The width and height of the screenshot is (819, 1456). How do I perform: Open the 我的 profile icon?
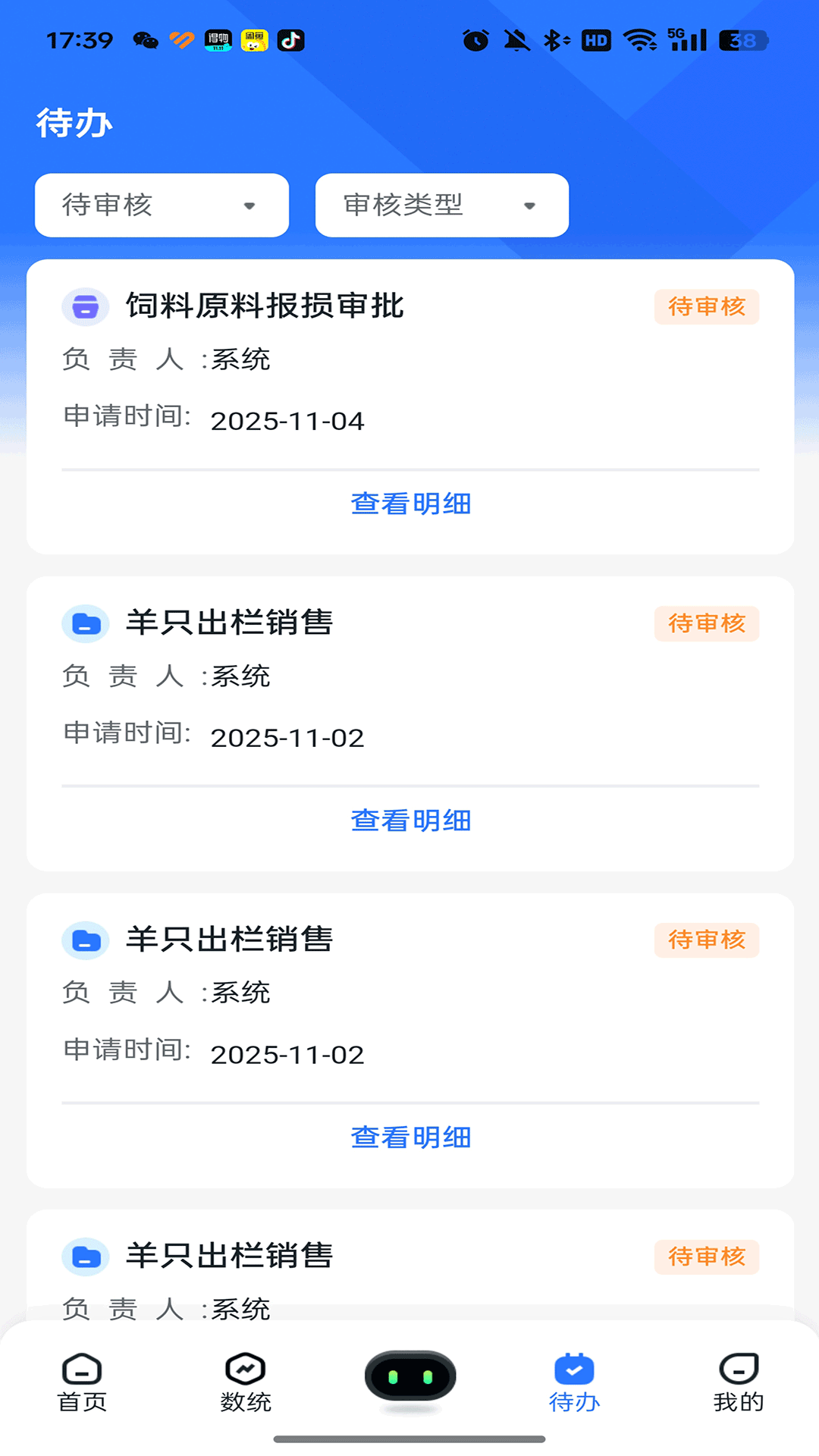click(736, 1373)
